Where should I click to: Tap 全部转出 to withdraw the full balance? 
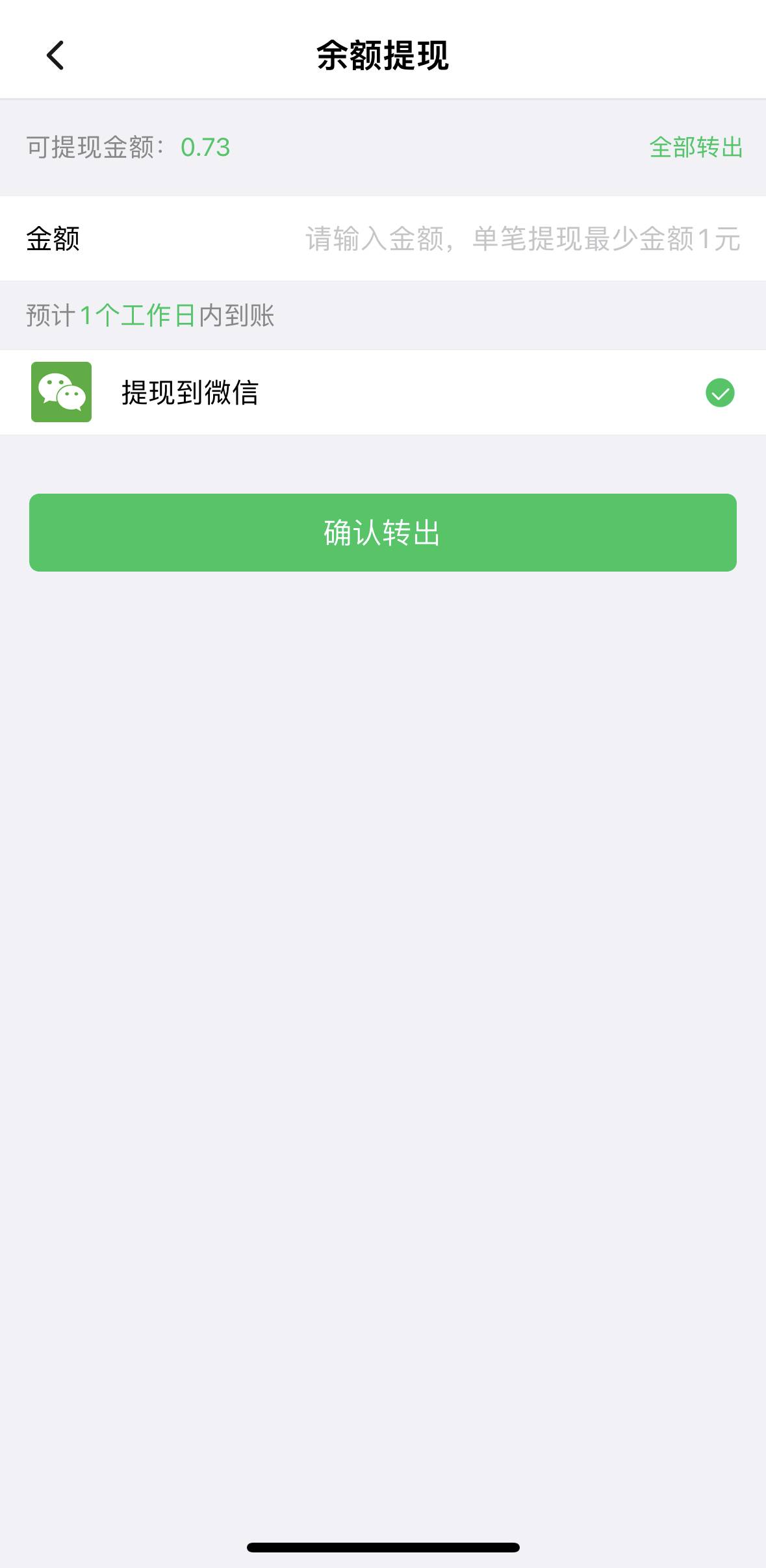(x=696, y=147)
